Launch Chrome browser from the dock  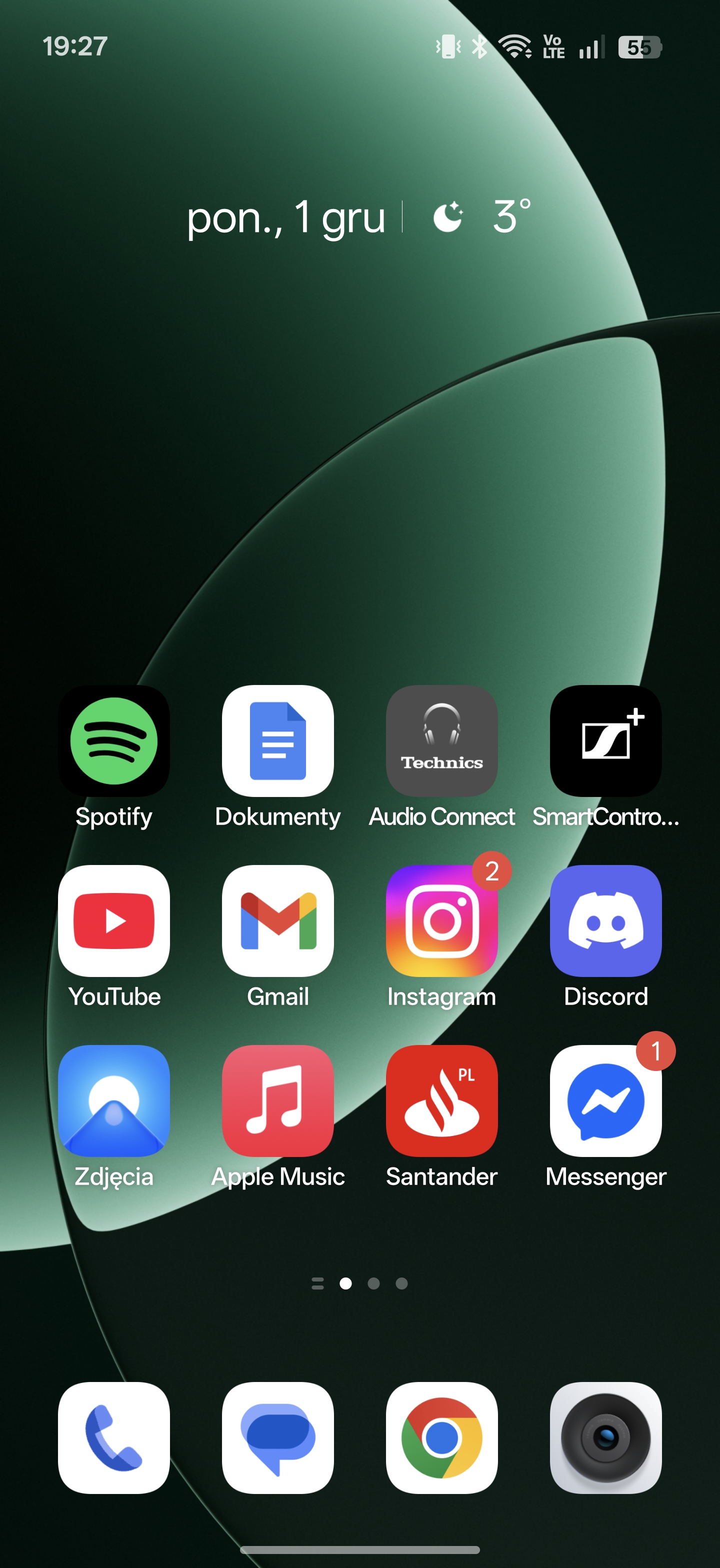(441, 1437)
